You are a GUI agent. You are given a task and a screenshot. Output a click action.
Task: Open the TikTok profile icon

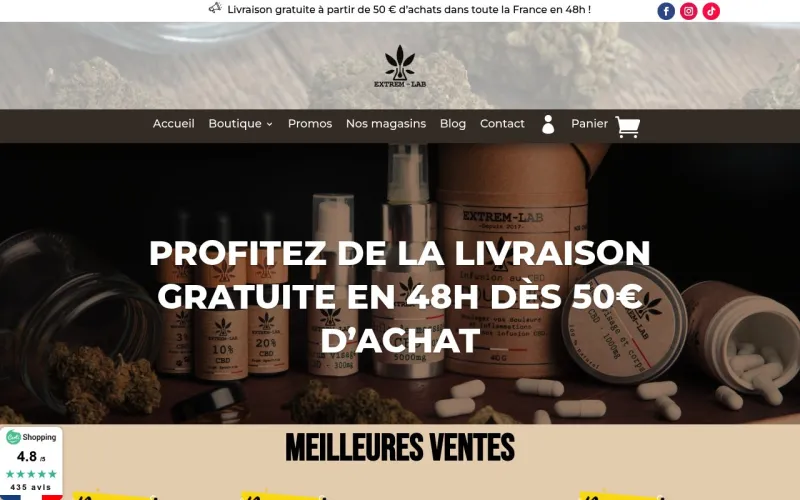point(711,11)
